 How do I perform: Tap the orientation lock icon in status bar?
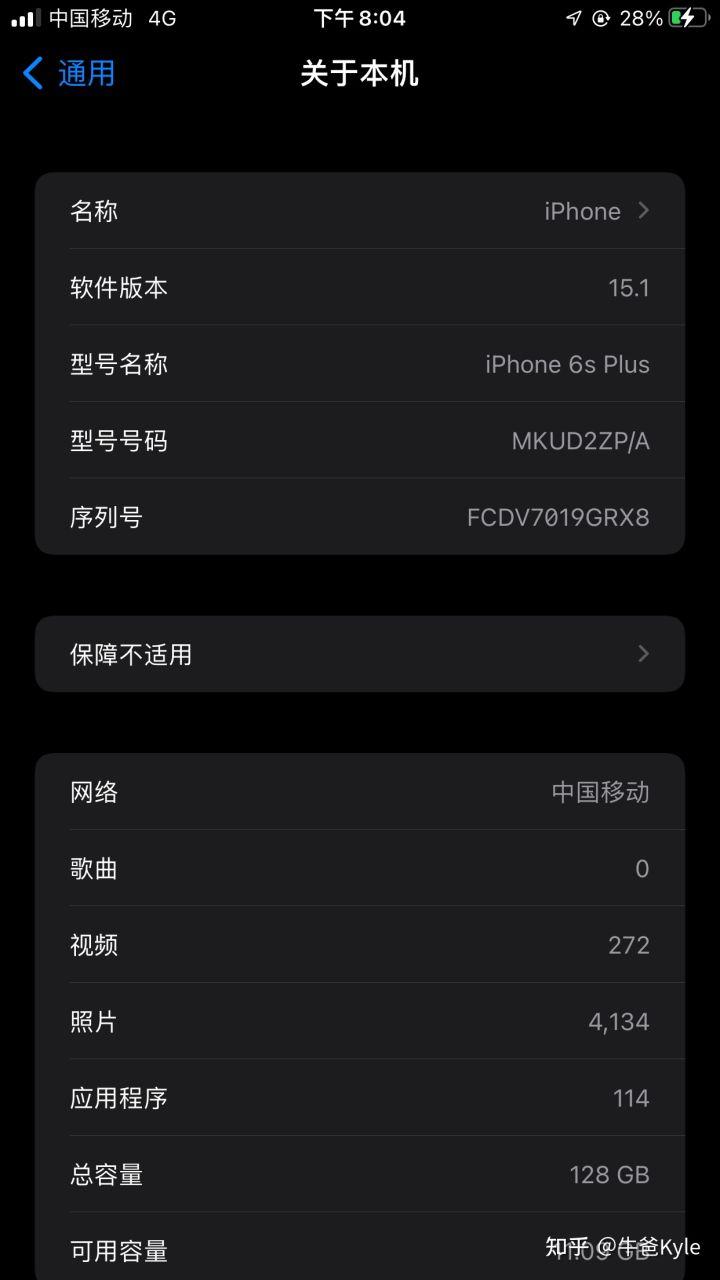(x=603, y=18)
